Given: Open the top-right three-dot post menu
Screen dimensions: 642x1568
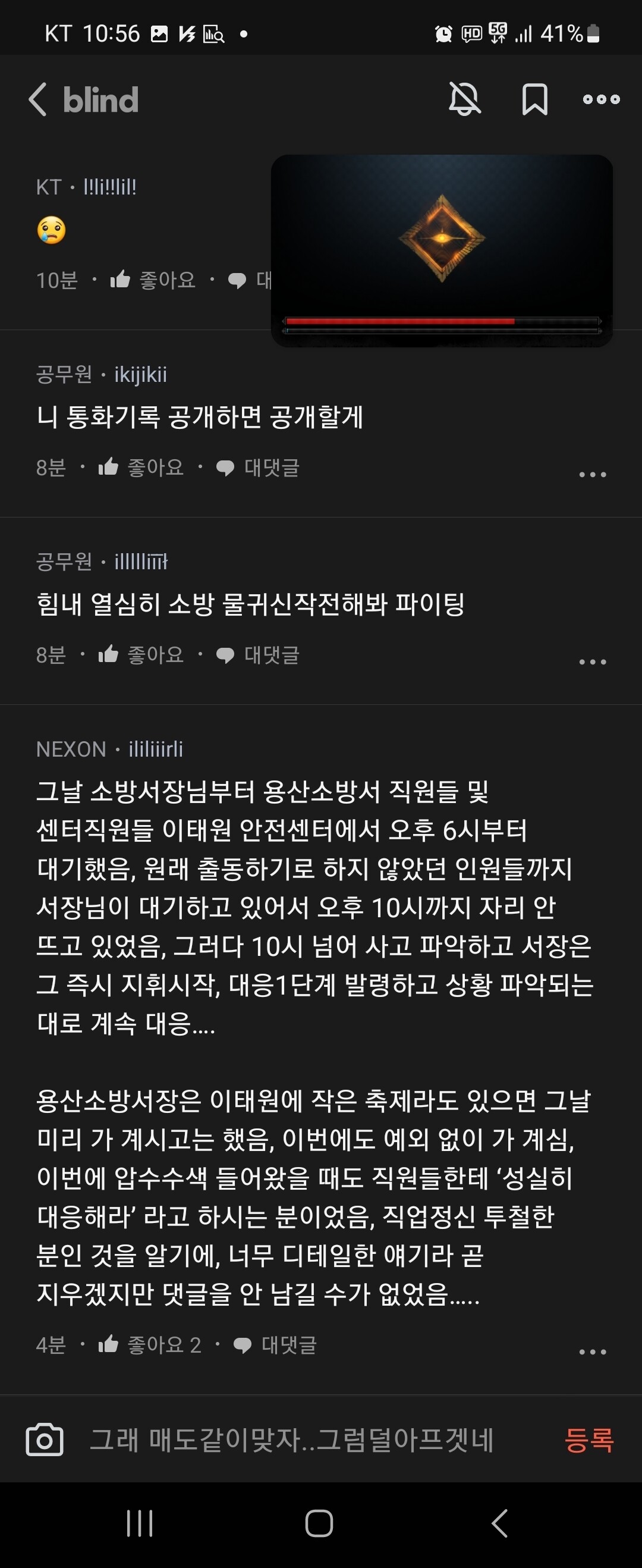Looking at the screenshot, I should tap(600, 100).
